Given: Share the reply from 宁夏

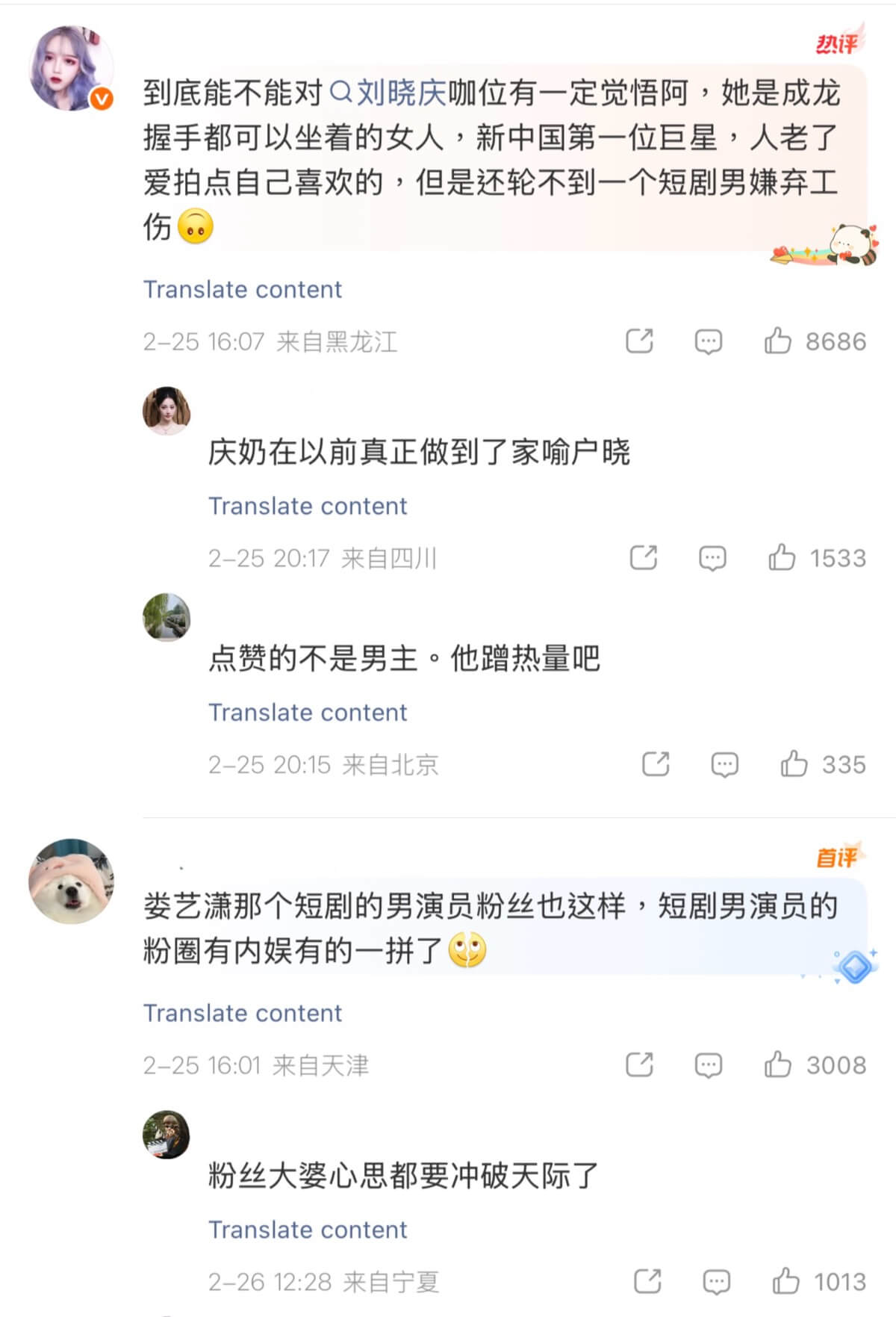Looking at the screenshot, I should pyautogui.click(x=647, y=1281).
